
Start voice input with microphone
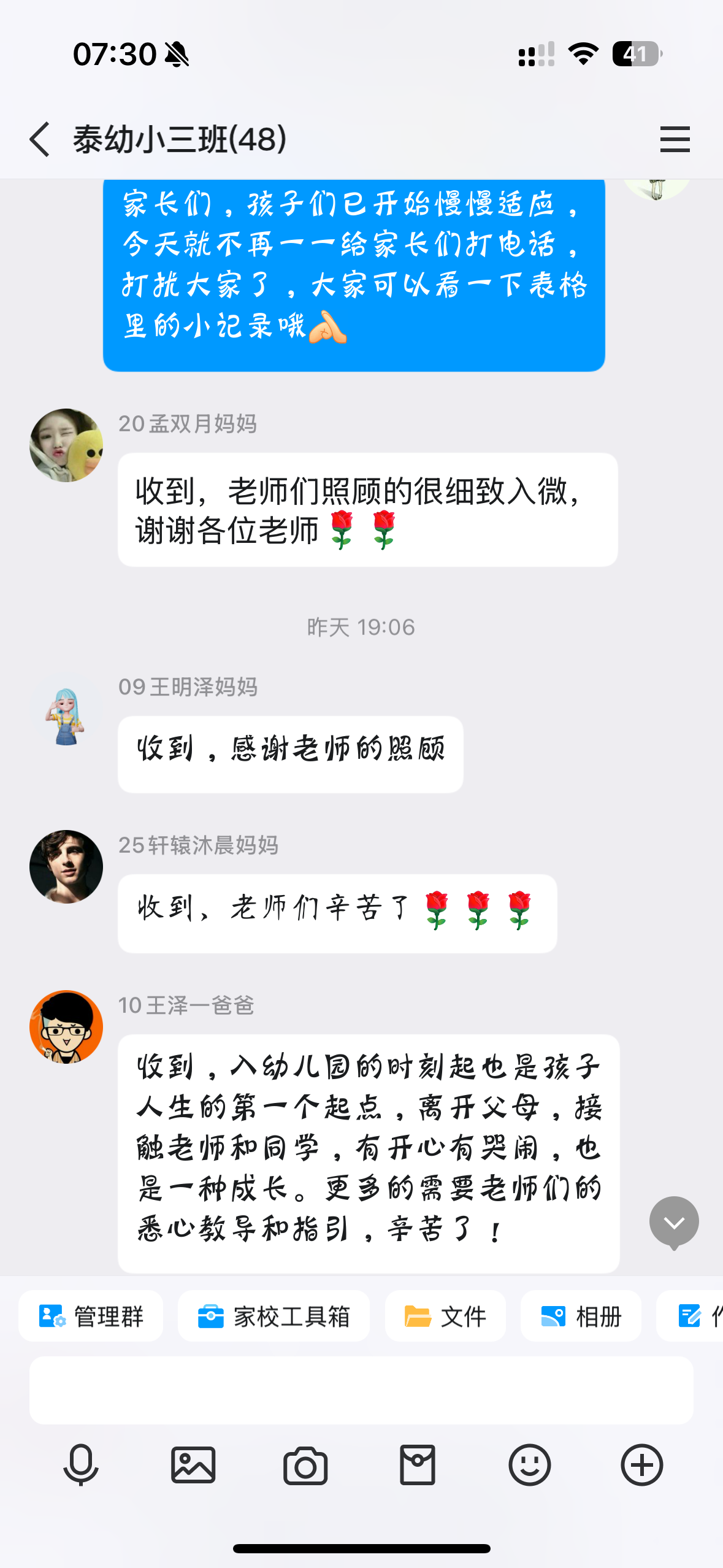pos(81,1465)
